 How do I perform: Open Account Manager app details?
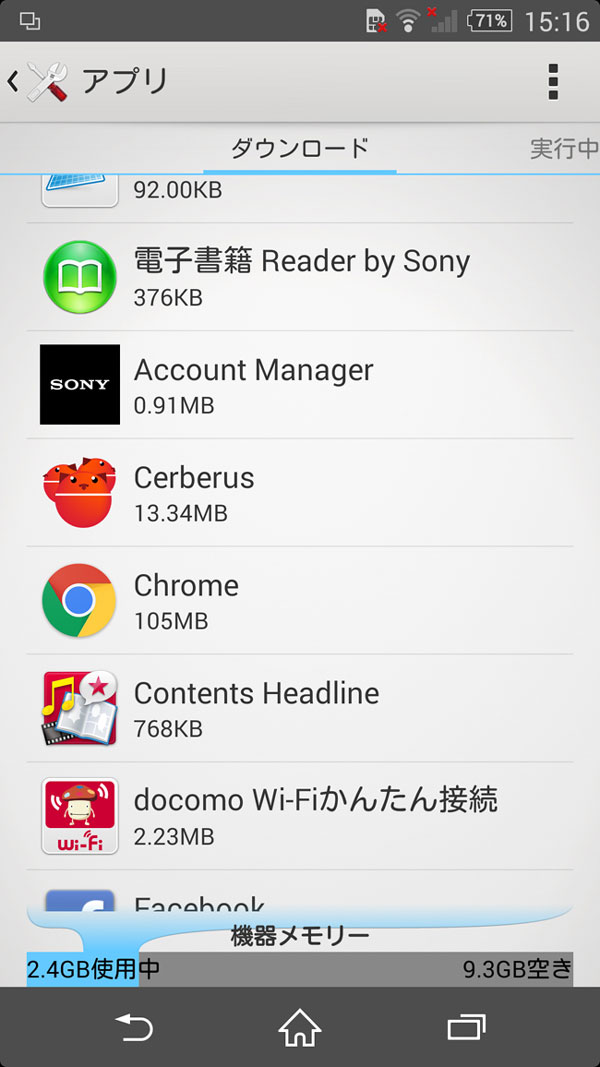tap(300, 384)
